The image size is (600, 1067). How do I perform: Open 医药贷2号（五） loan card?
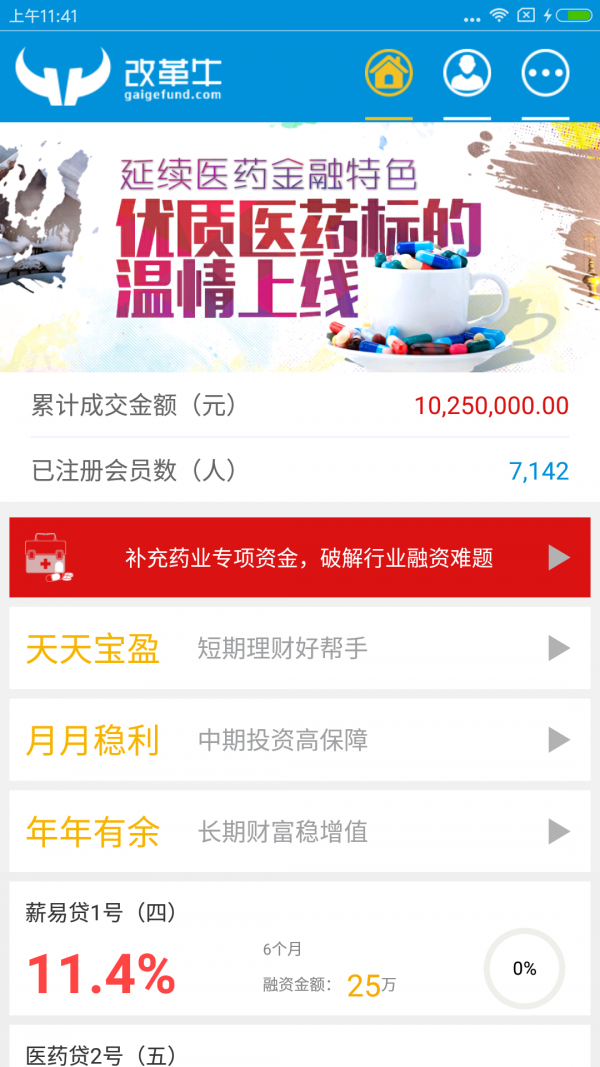click(300, 1052)
